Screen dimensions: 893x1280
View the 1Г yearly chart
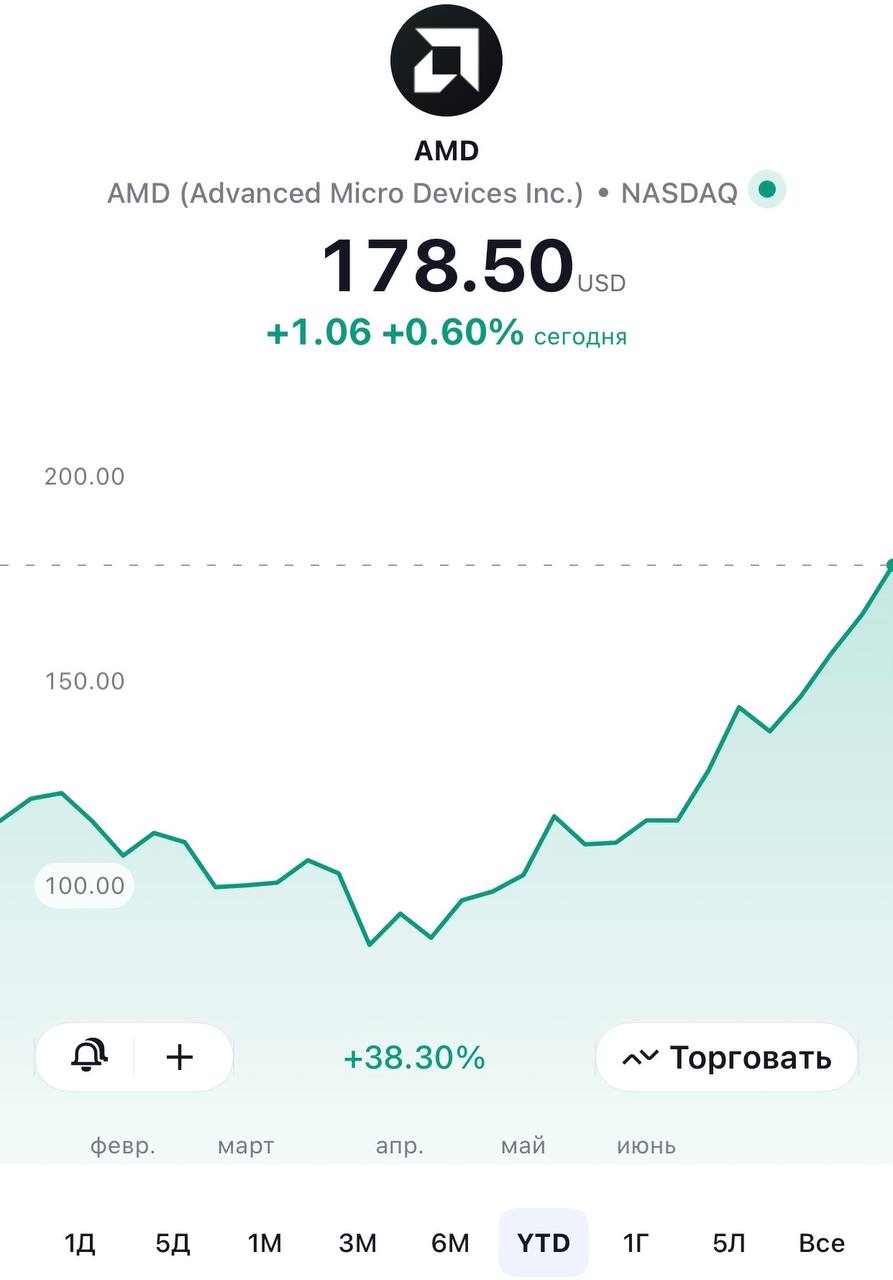click(636, 1243)
